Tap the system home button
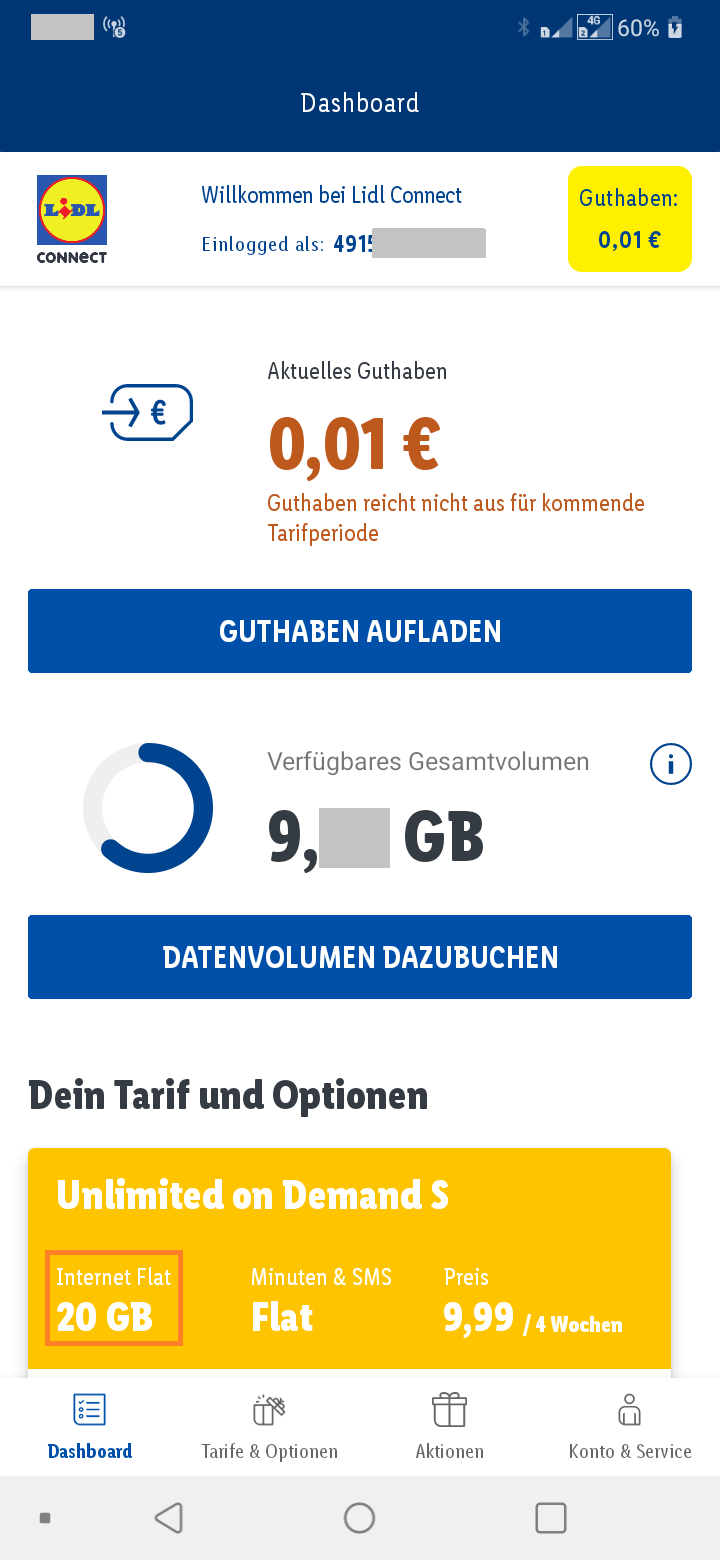The image size is (720, 1560). 359,1518
